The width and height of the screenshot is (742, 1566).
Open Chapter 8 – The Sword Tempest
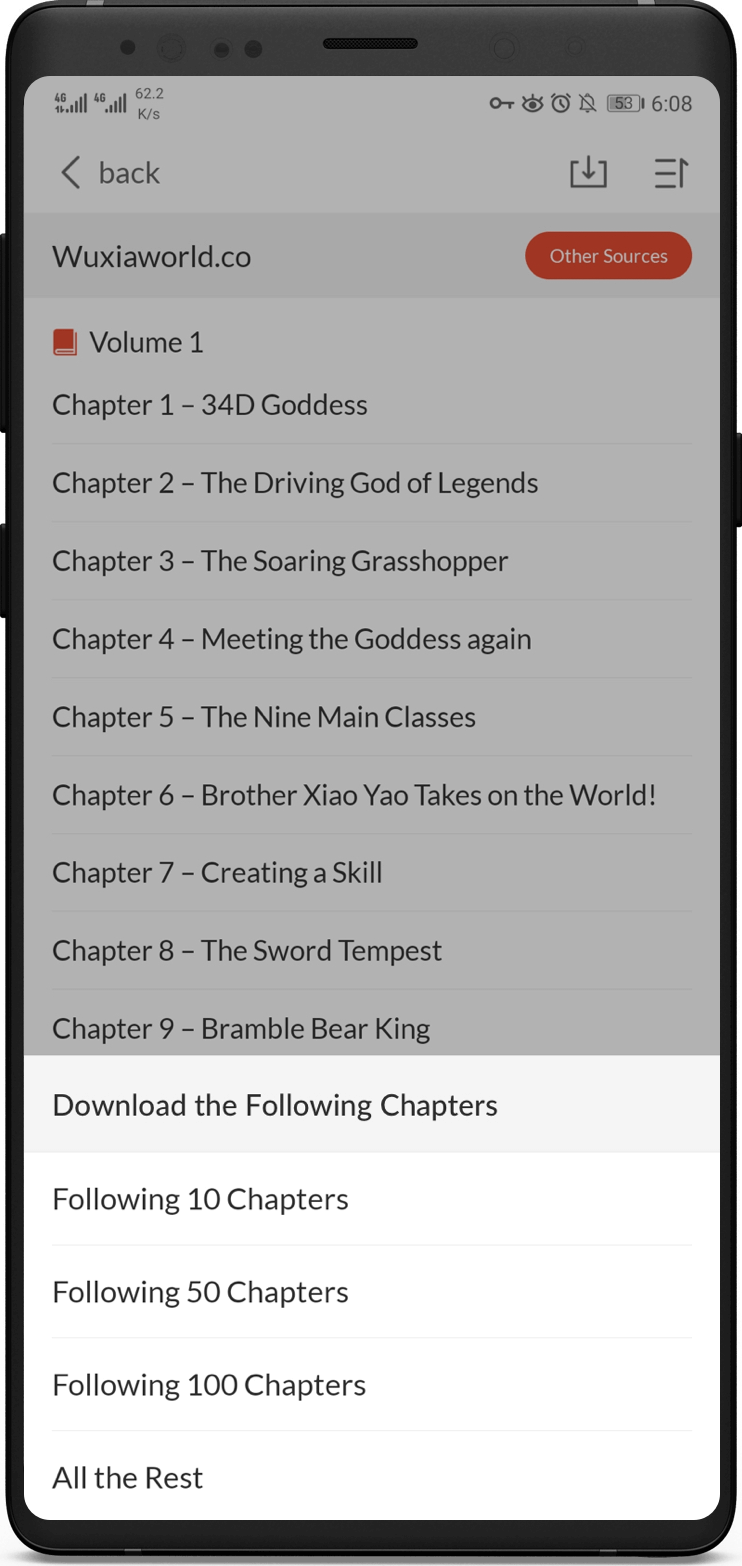coord(247,951)
